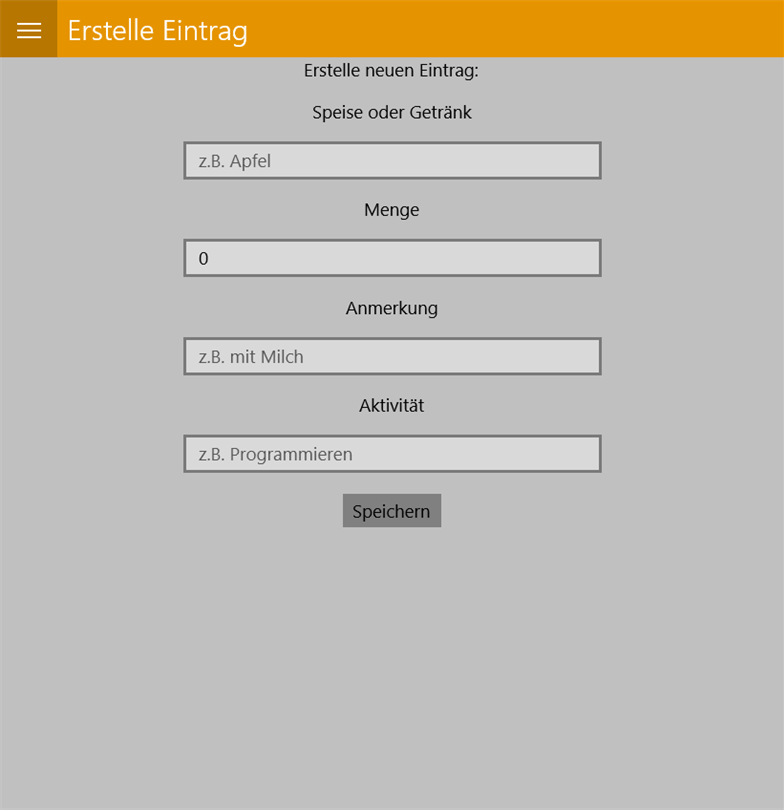
Task: Focus the Menge quantity field
Action: coord(392,258)
